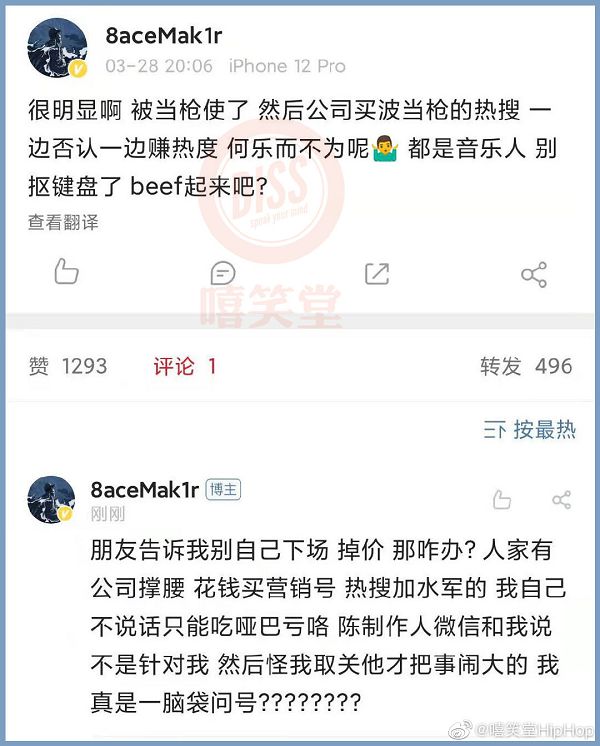This screenshot has height=746, width=600.
Task: Select the 评论 1 tab
Action: coord(185,366)
